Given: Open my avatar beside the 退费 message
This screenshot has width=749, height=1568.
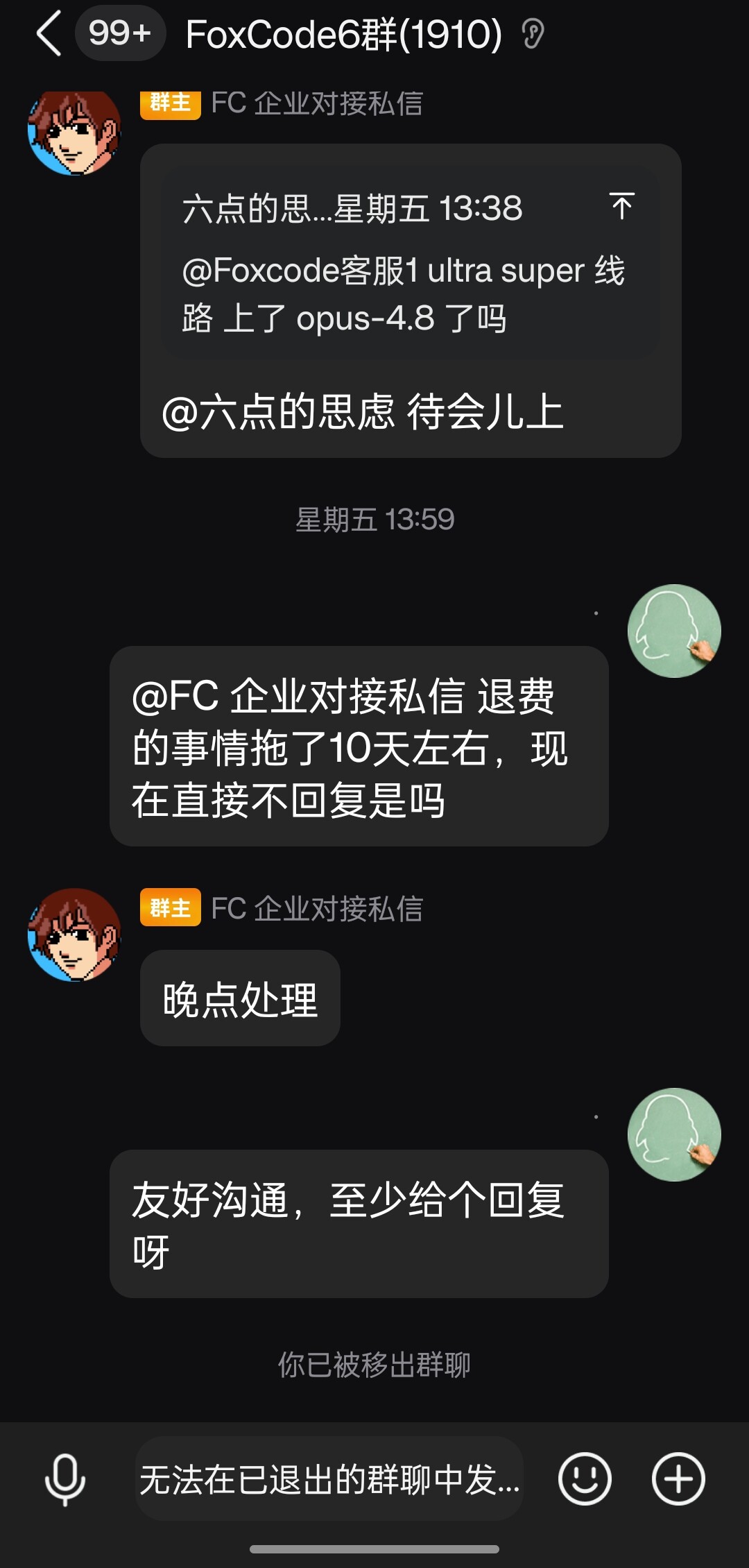Looking at the screenshot, I should coord(674,631).
